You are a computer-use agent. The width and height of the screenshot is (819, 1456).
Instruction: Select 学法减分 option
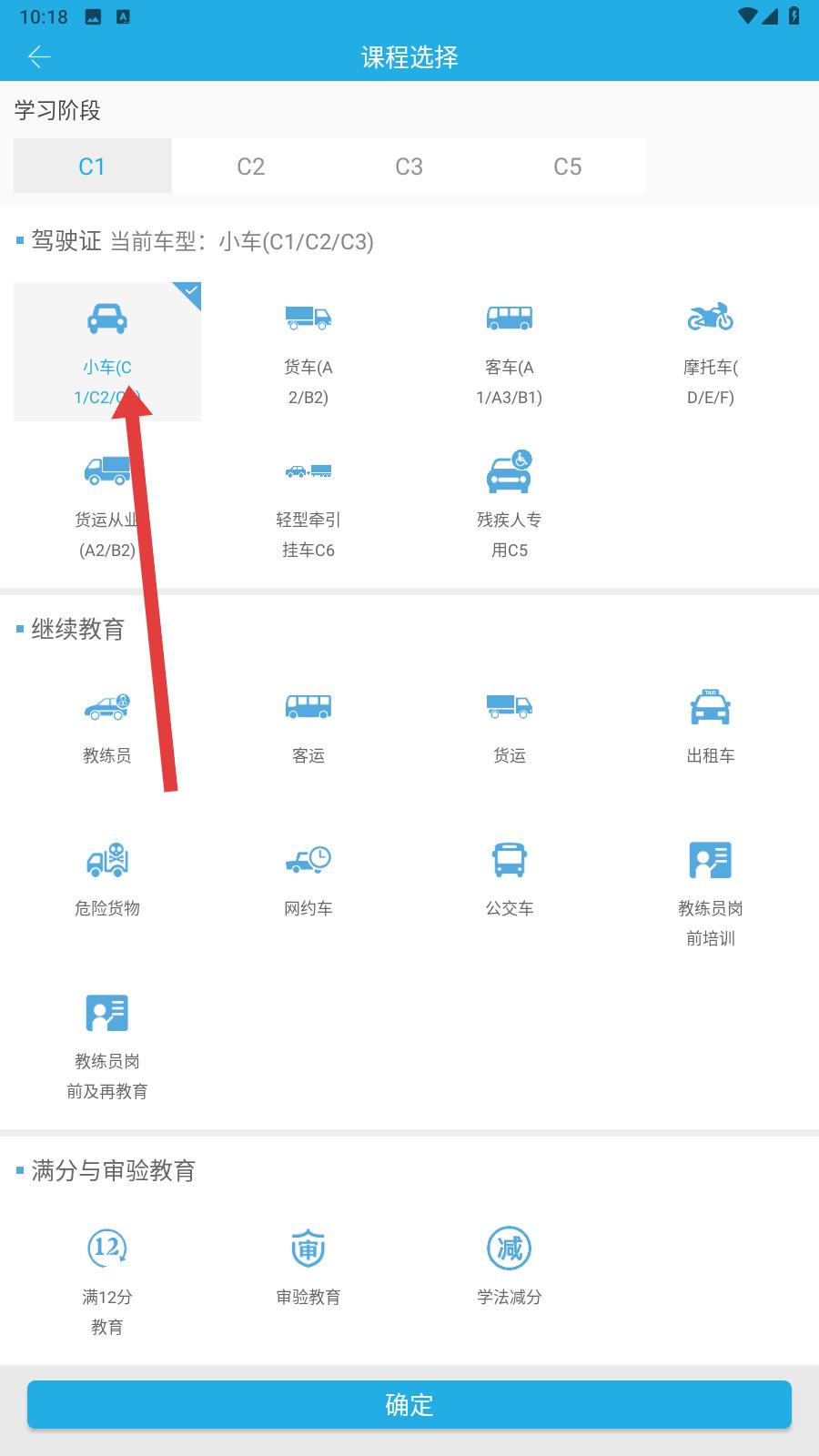[x=510, y=1268]
